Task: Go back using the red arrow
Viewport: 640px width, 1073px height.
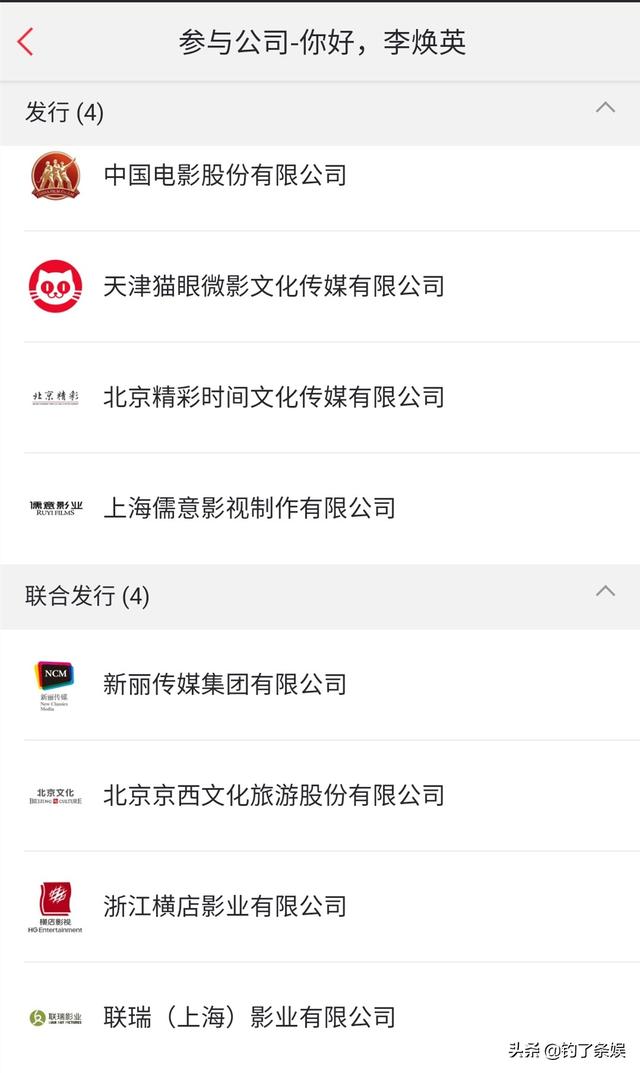Action: coord(26,41)
